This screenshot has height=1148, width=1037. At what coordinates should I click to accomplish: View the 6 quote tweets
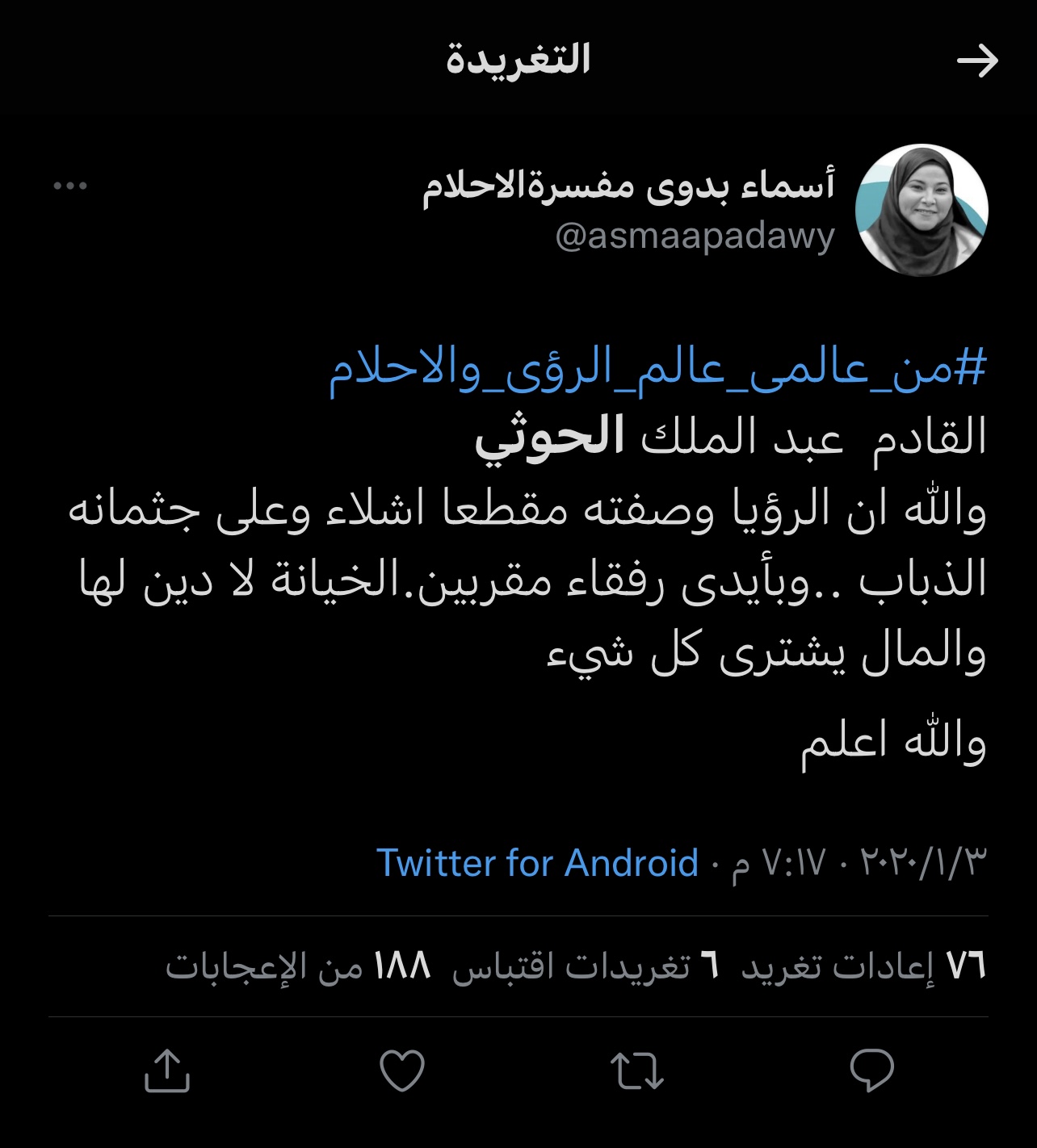pos(586,966)
